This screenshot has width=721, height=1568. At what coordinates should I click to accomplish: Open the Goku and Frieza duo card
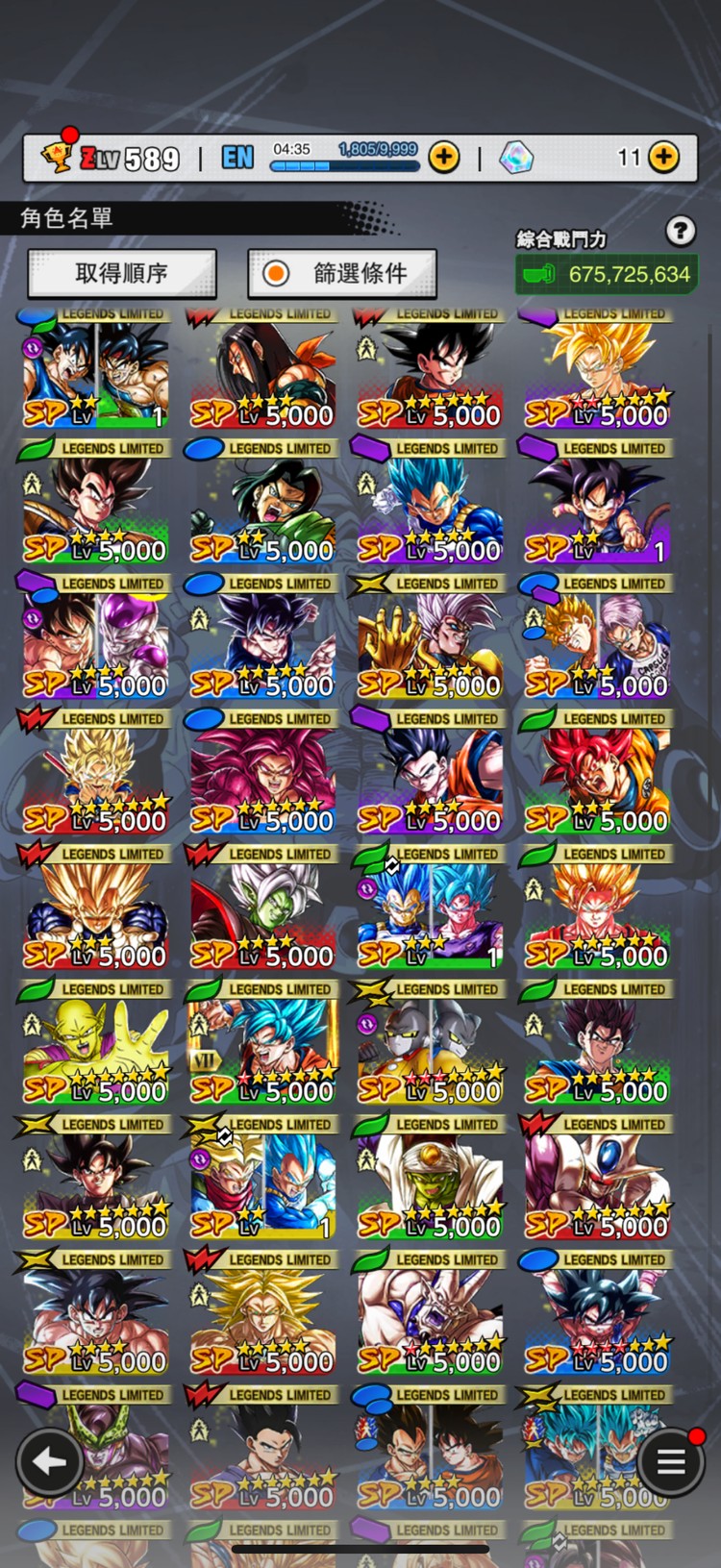coord(95,644)
